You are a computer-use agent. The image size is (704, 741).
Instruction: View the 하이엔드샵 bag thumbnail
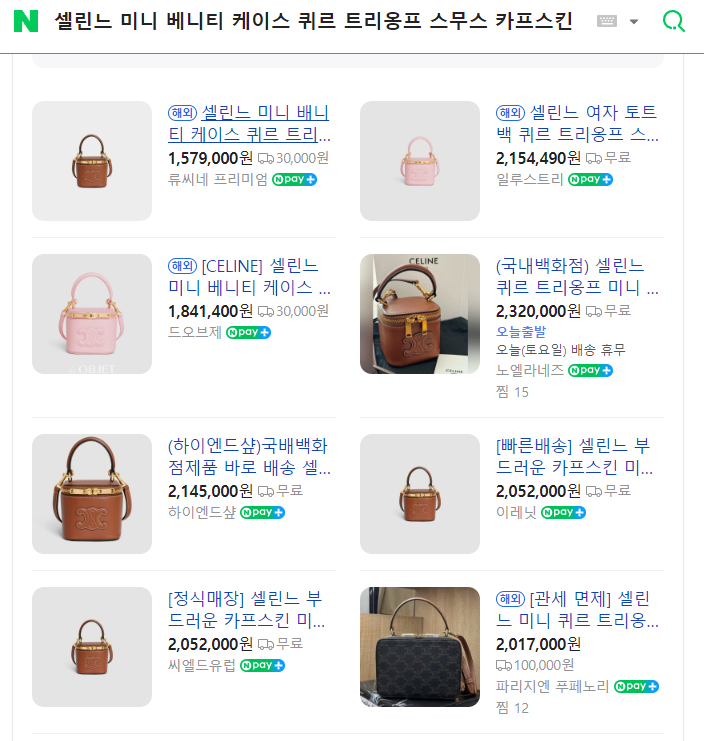click(92, 494)
